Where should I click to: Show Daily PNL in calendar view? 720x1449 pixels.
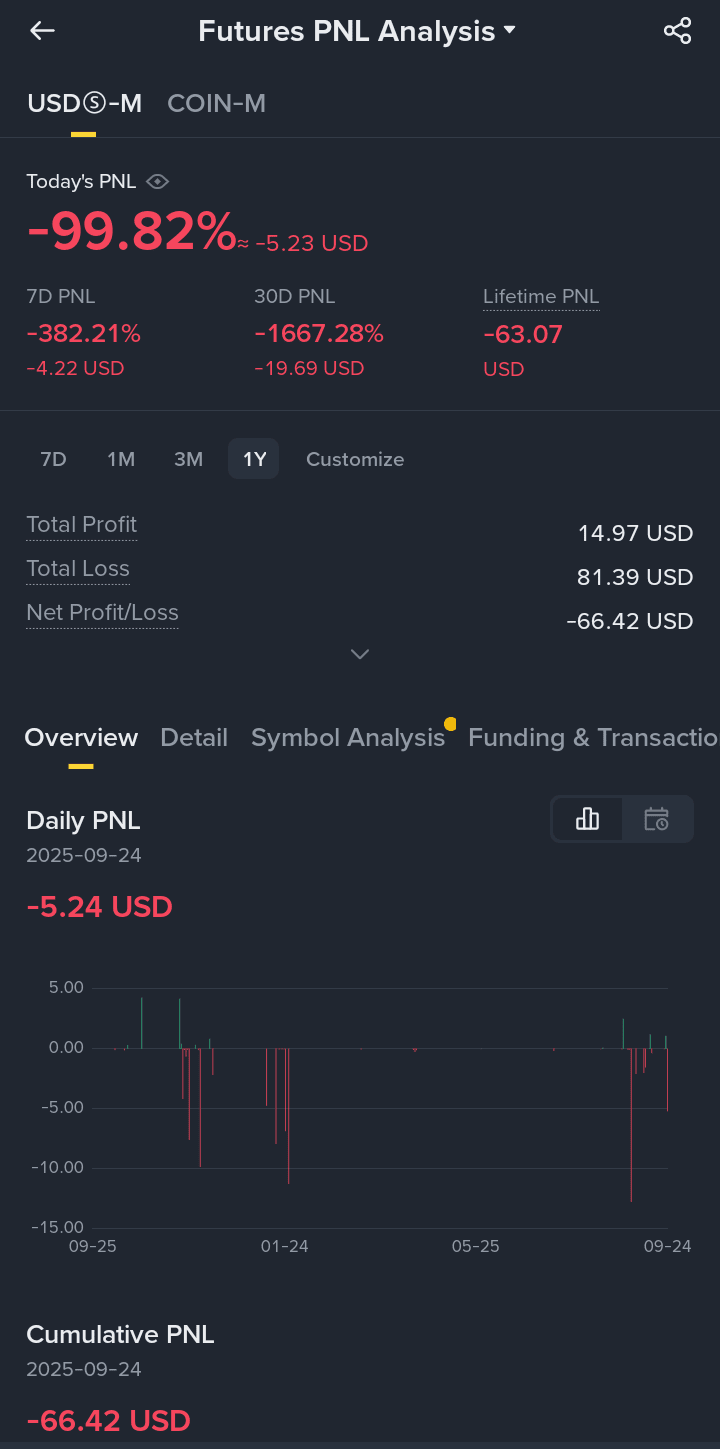(x=657, y=819)
